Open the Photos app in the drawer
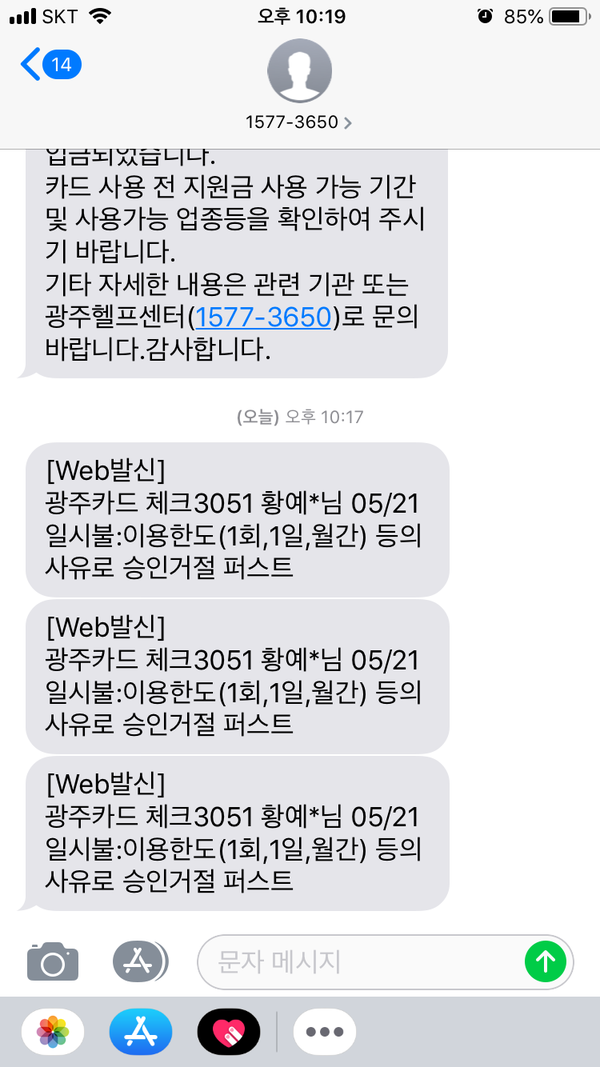 (53, 1031)
